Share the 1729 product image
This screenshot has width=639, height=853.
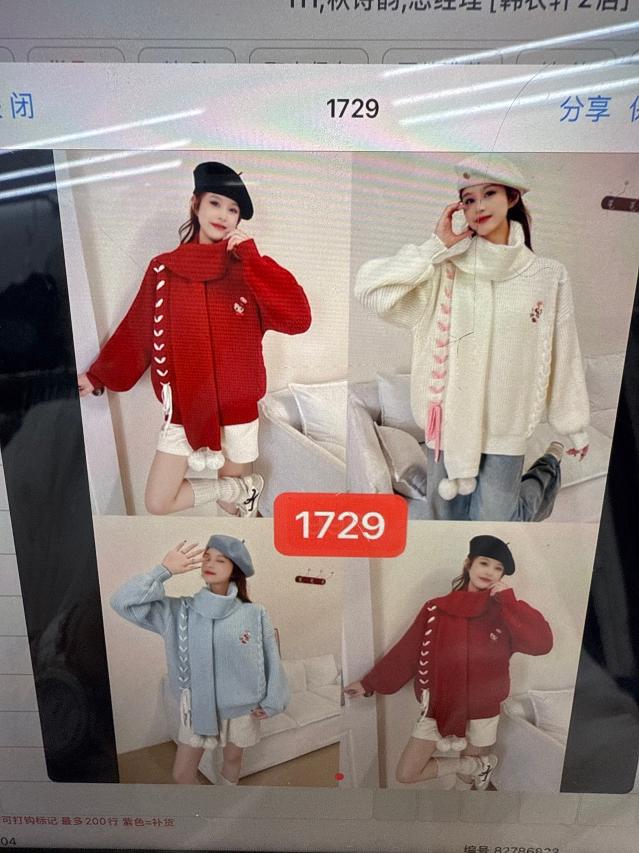pos(585,109)
